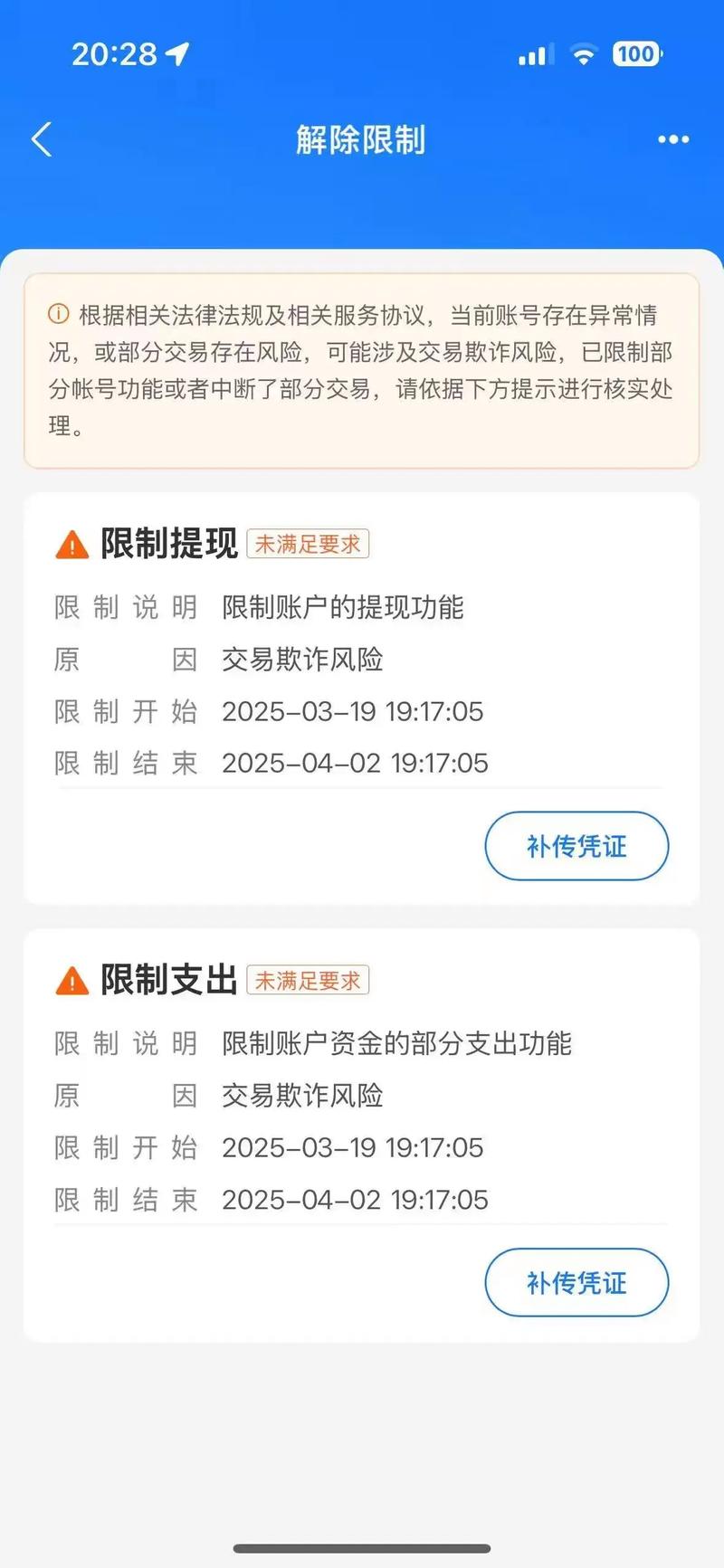
Task: Tap 补传凭证 in the 限制支出 card
Action: tap(576, 1282)
